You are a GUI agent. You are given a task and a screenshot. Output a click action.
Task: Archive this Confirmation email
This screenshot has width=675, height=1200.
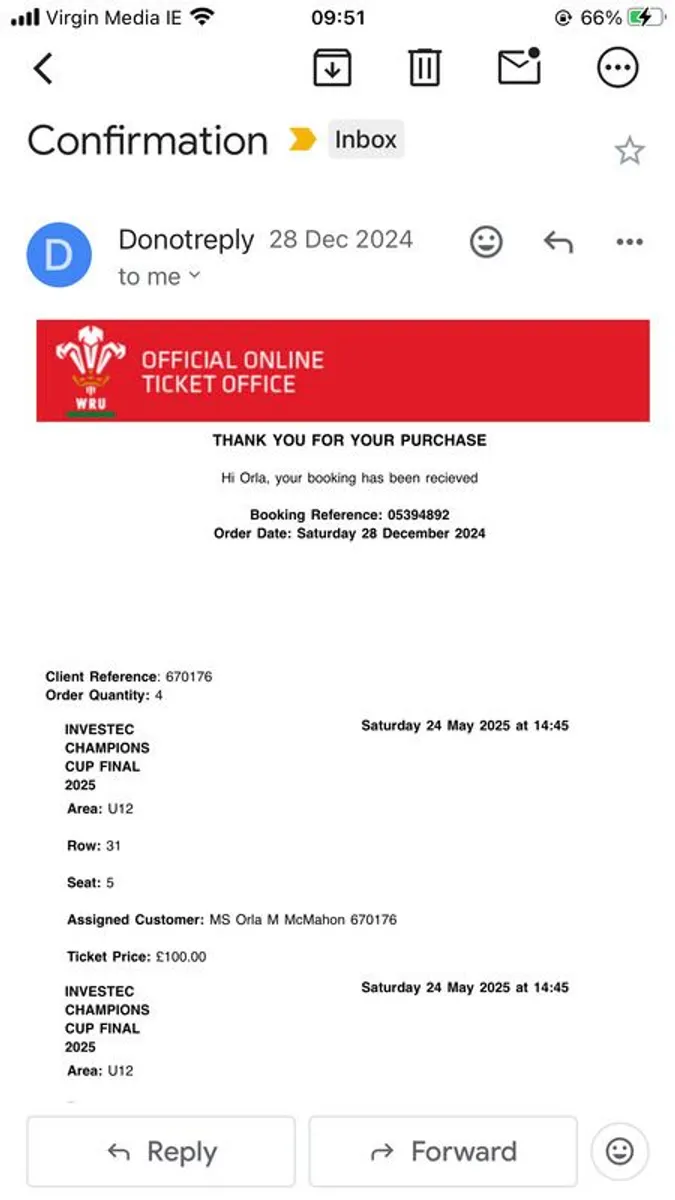(332, 68)
